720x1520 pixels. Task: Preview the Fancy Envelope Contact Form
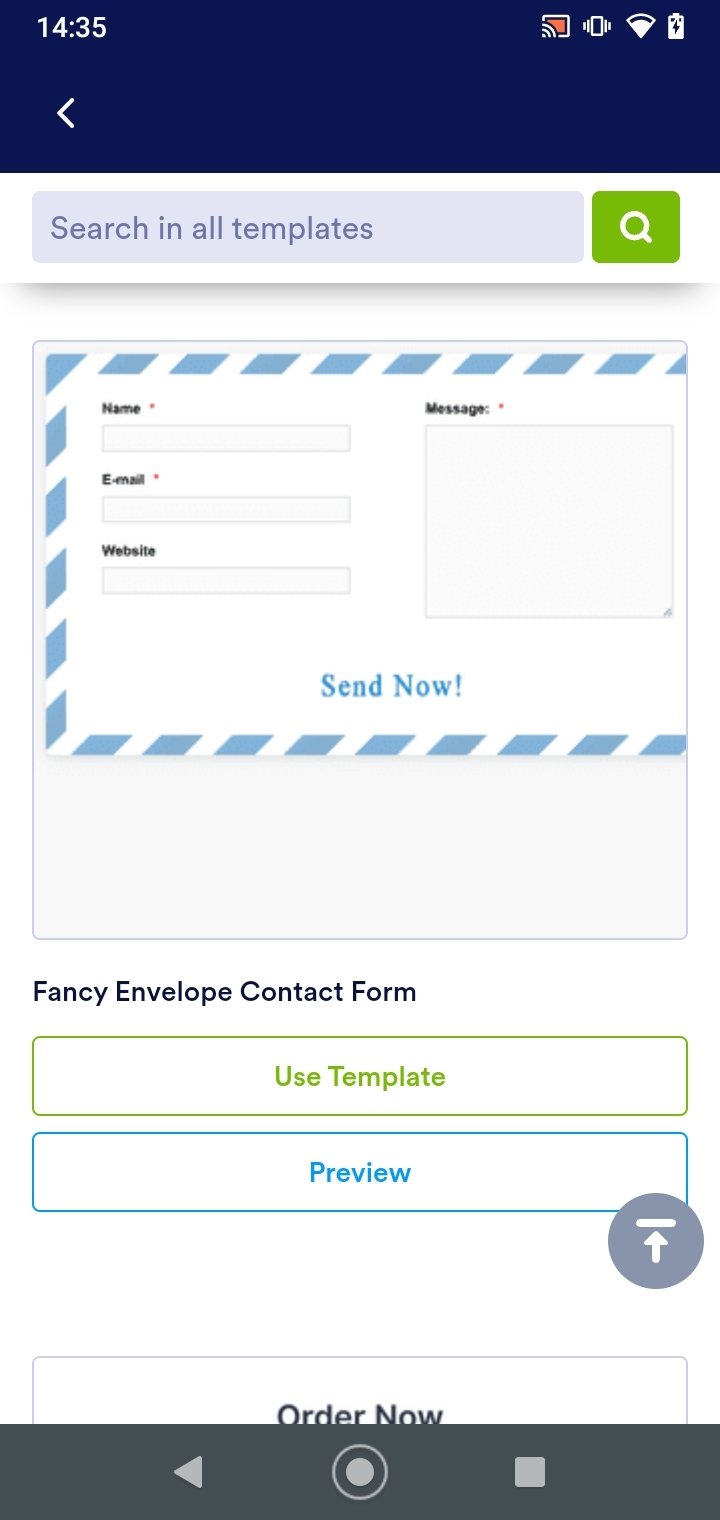click(x=360, y=1172)
